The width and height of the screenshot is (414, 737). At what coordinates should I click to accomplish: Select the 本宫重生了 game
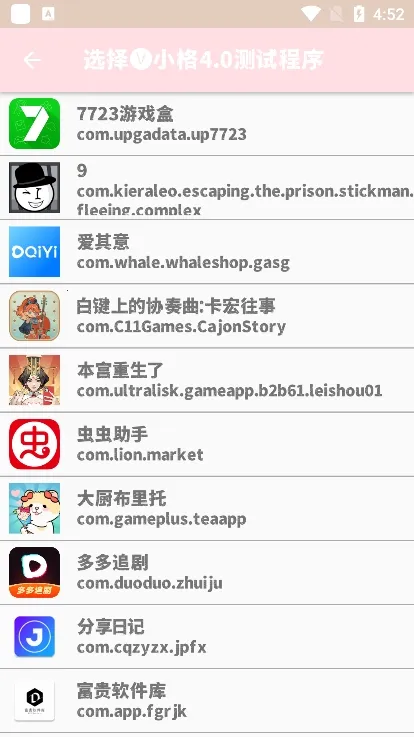point(207,380)
